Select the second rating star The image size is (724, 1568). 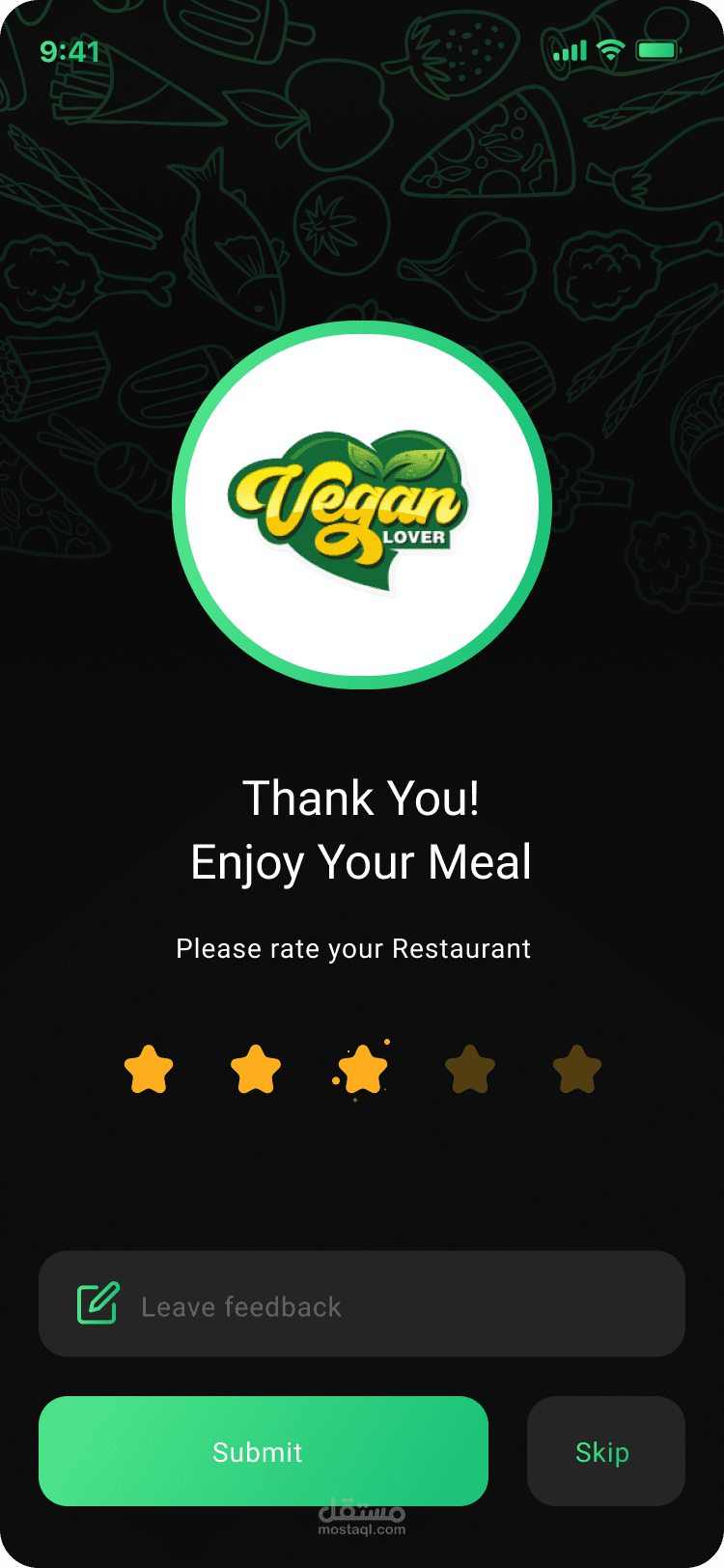[256, 1069]
